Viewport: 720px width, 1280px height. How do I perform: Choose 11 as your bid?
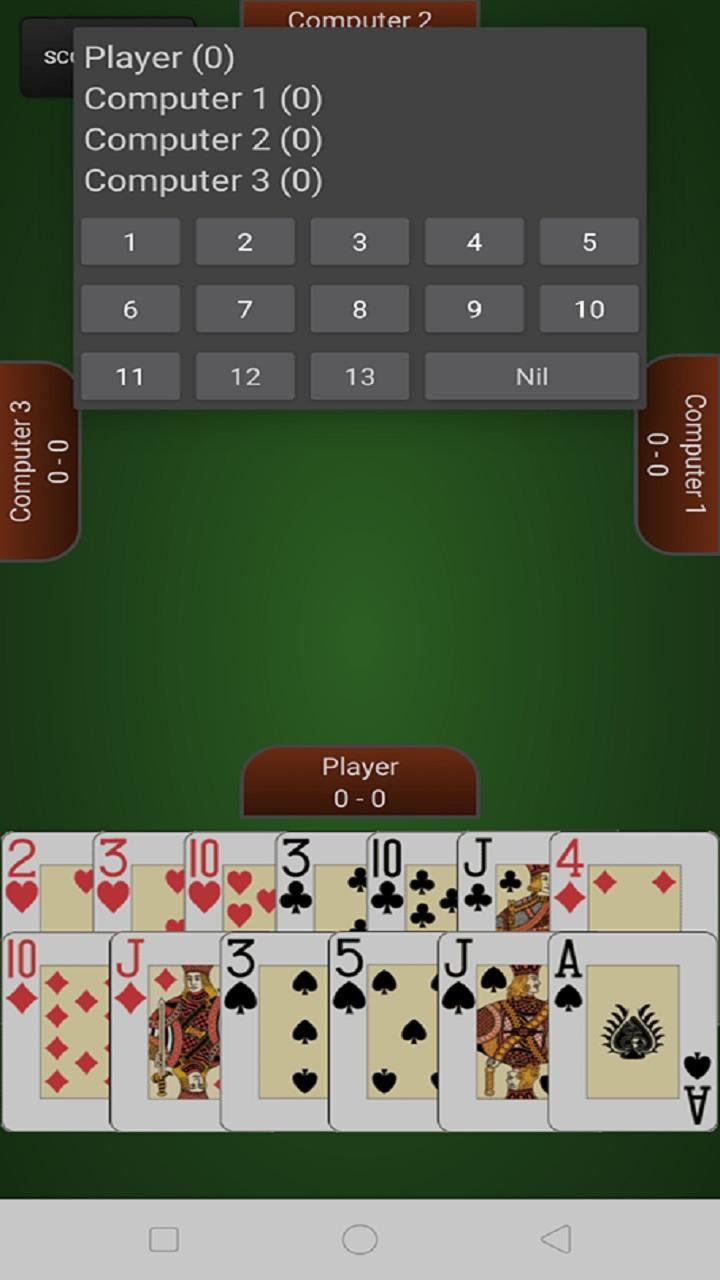pyautogui.click(x=130, y=376)
